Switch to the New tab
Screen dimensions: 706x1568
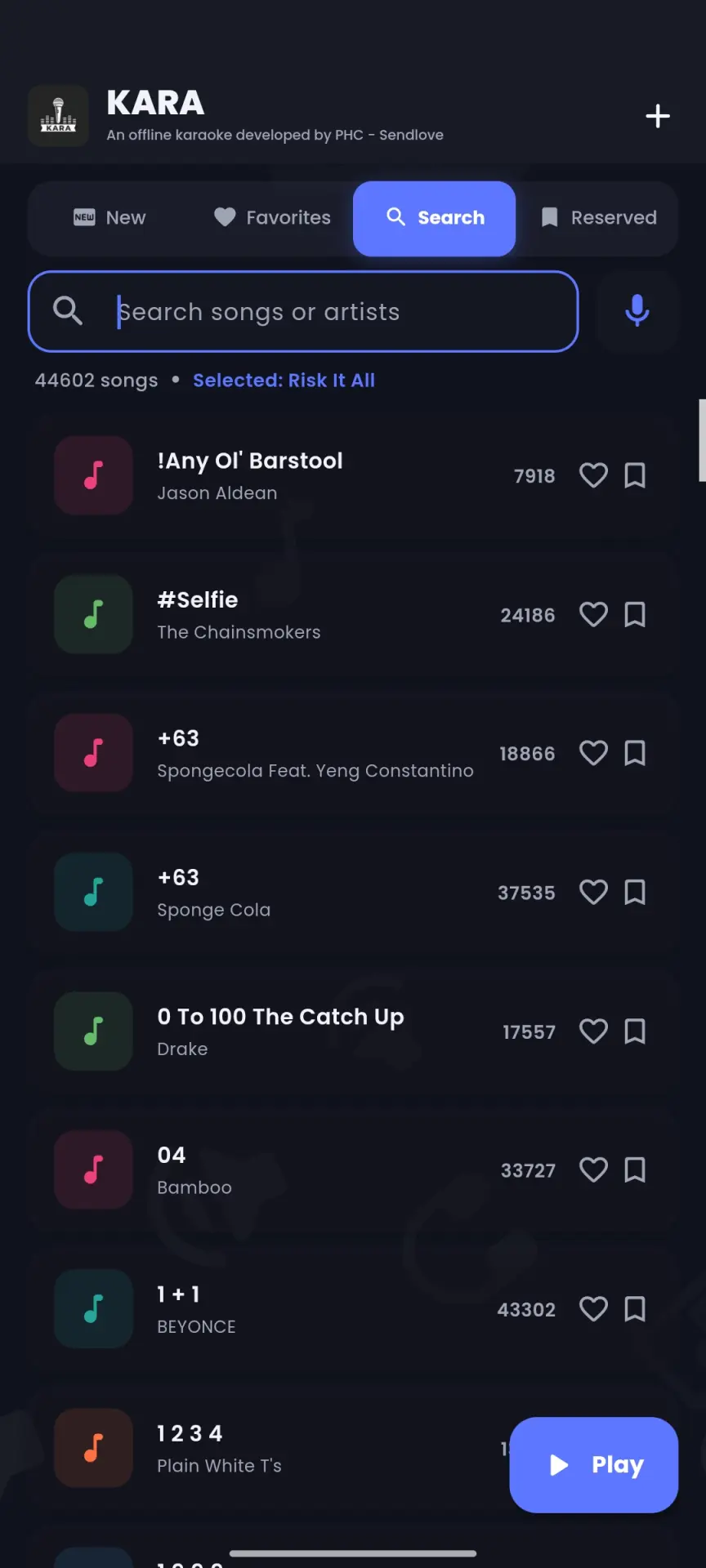pyautogui.click(x=109, y=218)
